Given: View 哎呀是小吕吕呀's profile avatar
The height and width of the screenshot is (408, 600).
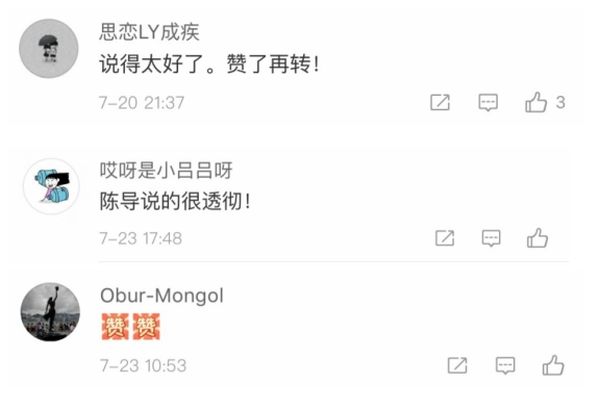Looking at the screenshot, I should tap(51, 186).
